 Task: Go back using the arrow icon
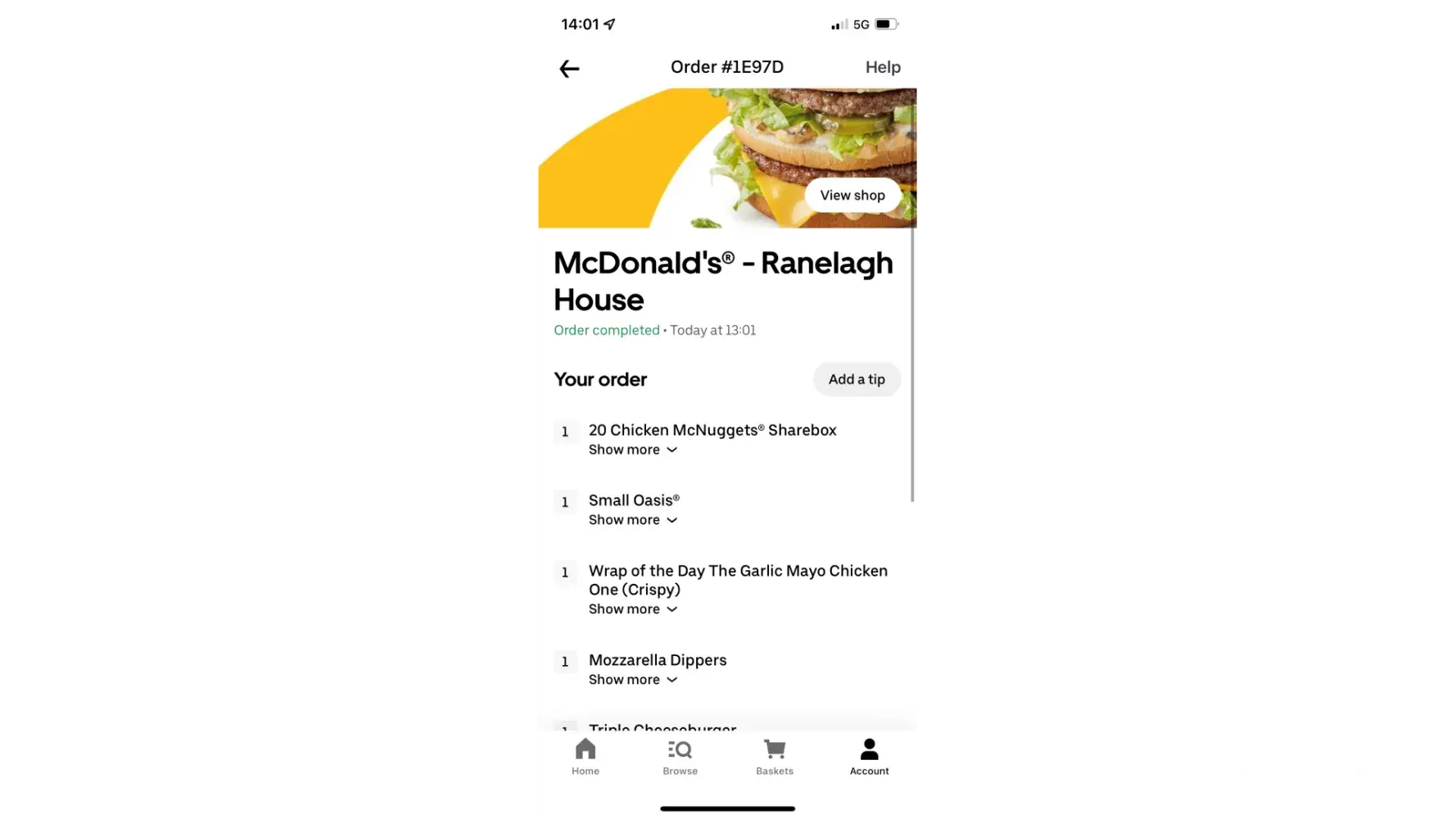(x=569, y=69)
